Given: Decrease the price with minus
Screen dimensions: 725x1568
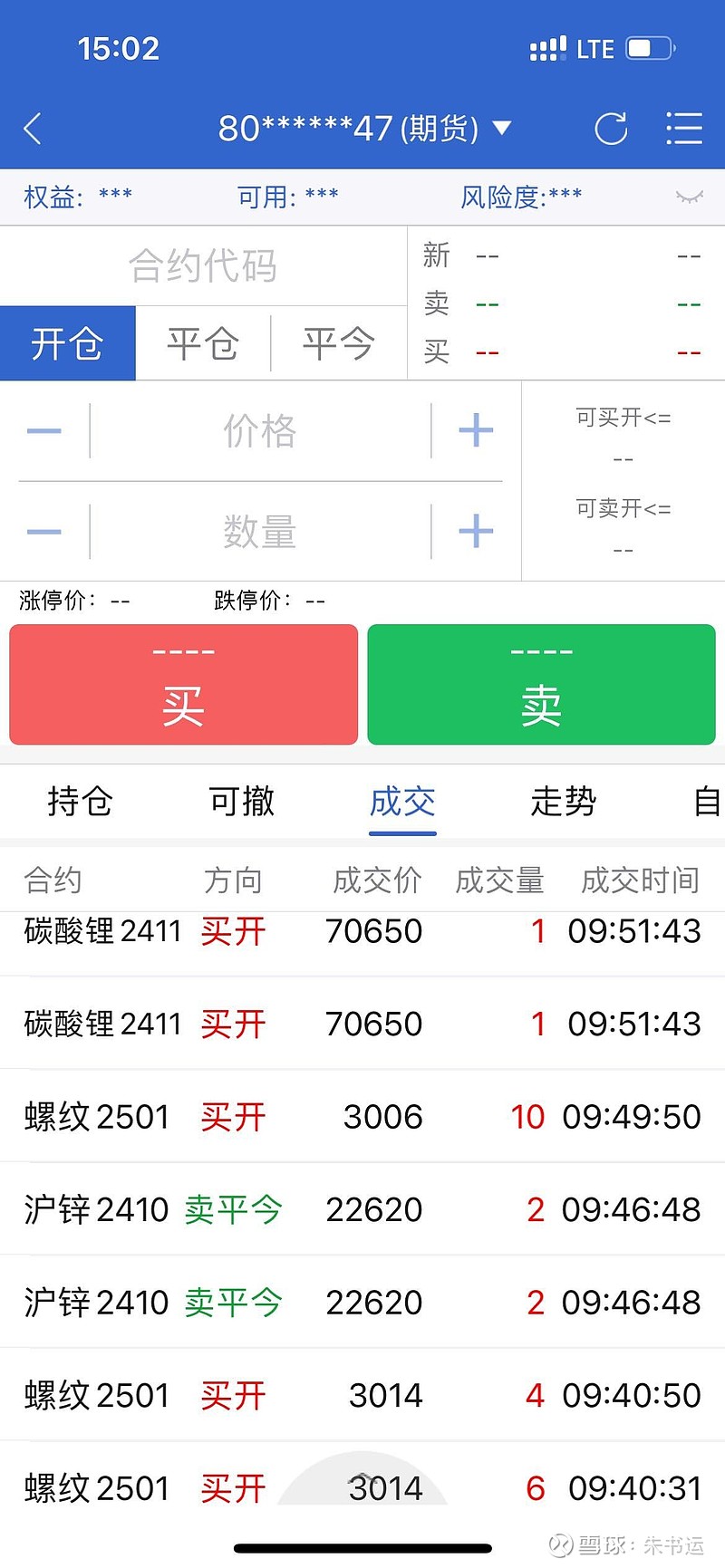Looking at the screenshot, I should 44,431.
